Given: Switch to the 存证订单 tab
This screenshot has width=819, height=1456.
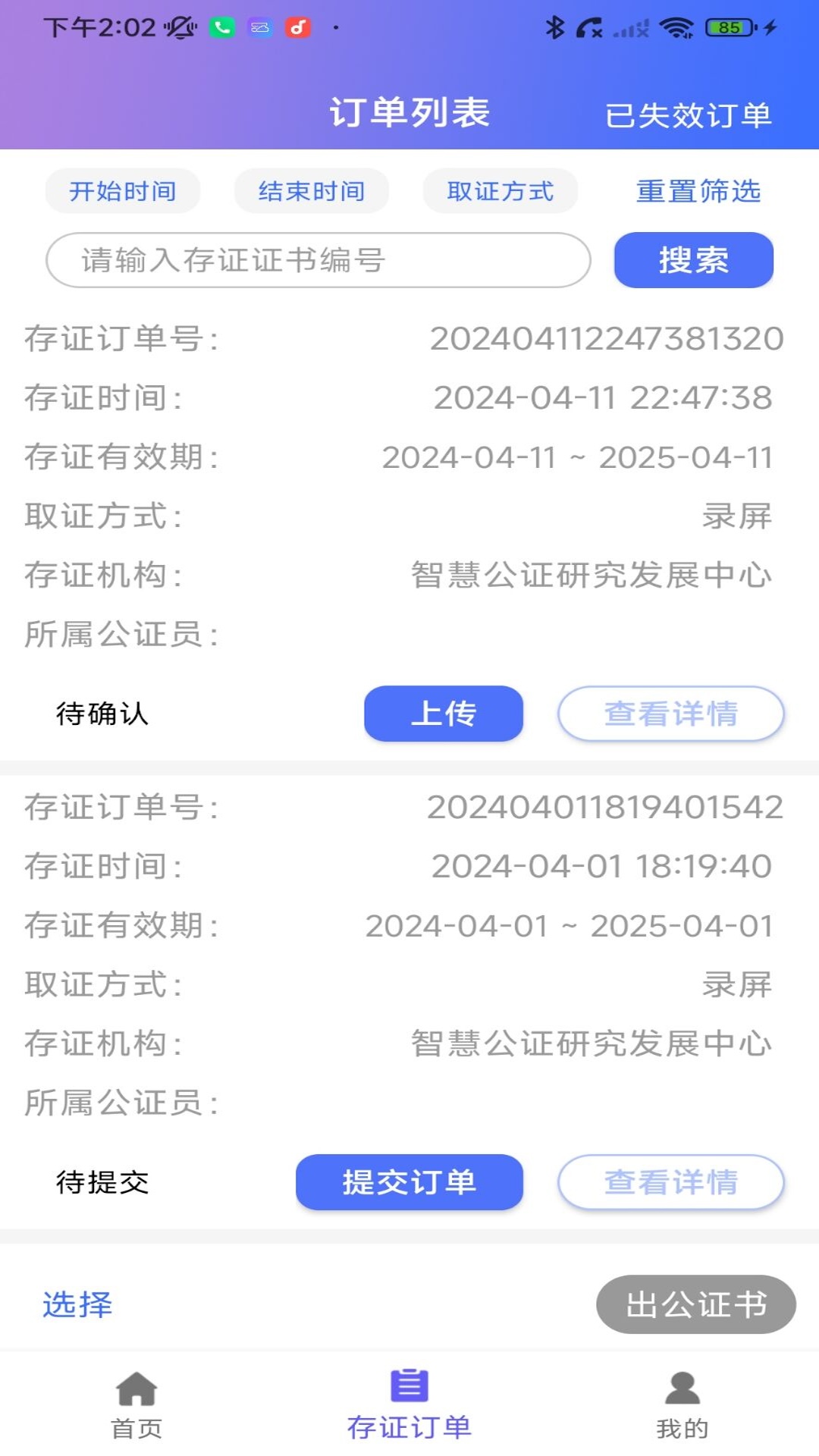Looking at the screenshot, I should point(409,1404).
